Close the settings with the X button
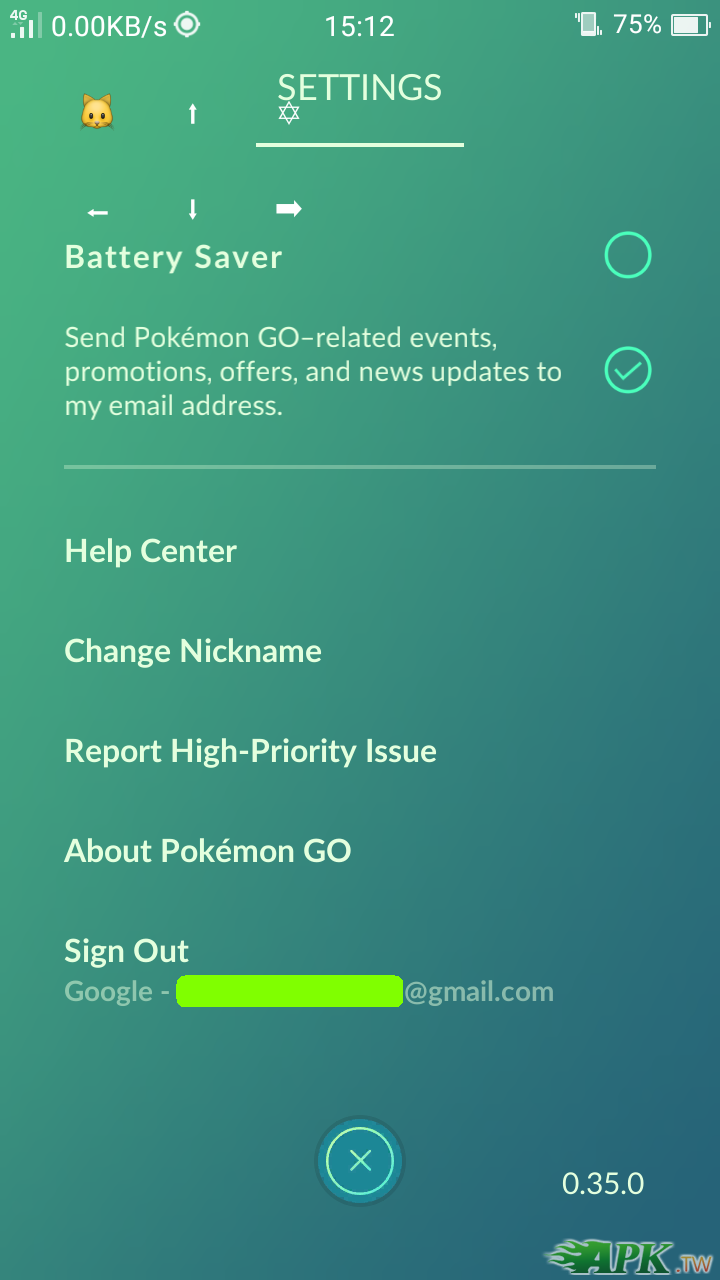 tap(360, 1160)
